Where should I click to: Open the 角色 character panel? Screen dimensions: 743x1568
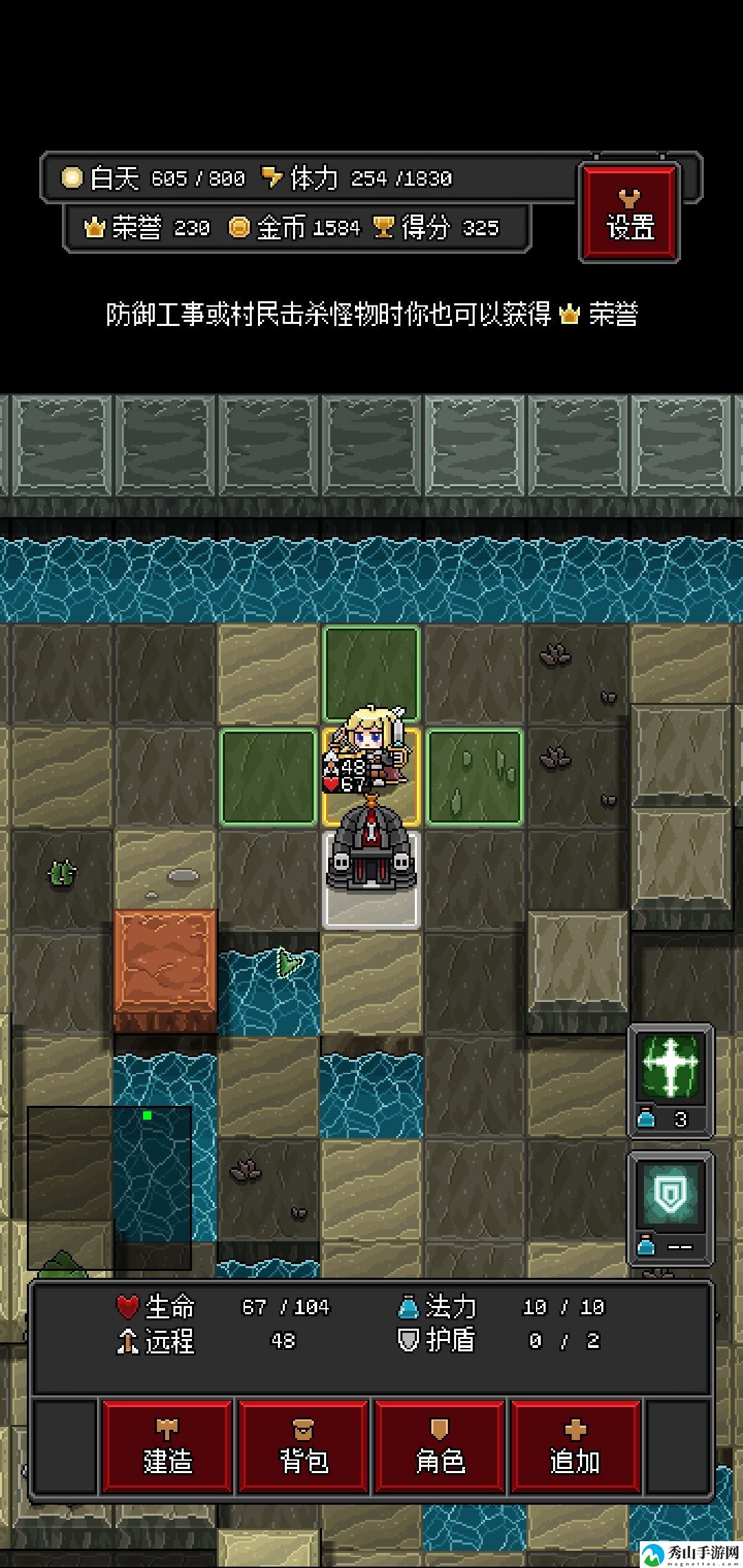click(440, 1447)
